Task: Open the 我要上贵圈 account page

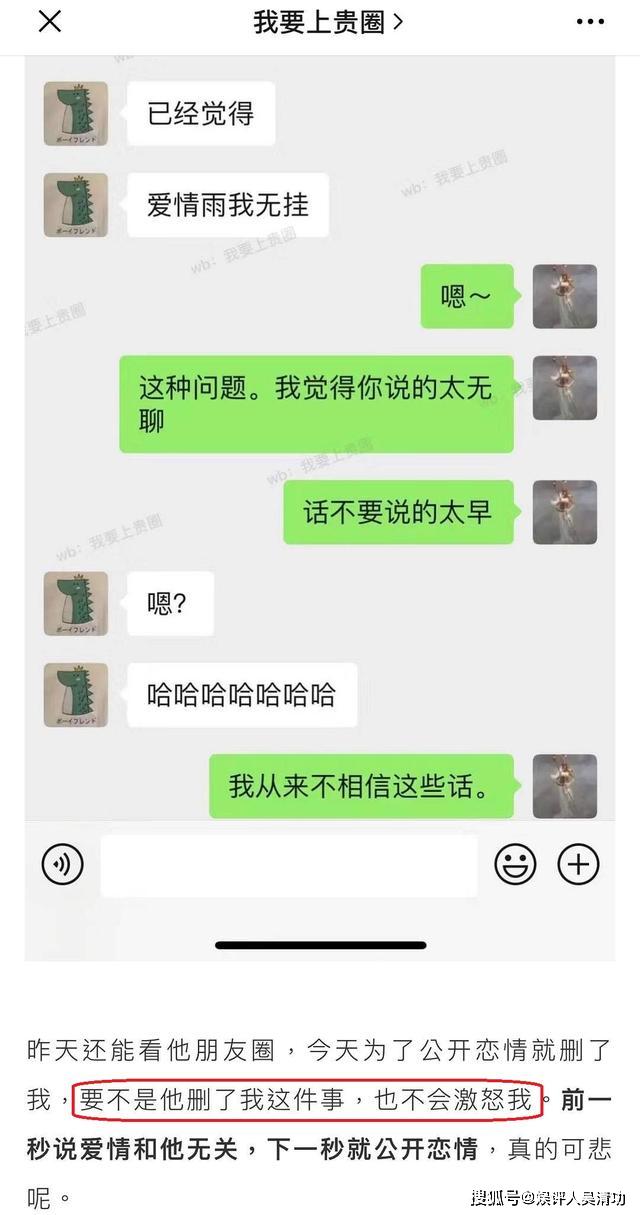Action: pyautogui.click(x=327, y=23)
